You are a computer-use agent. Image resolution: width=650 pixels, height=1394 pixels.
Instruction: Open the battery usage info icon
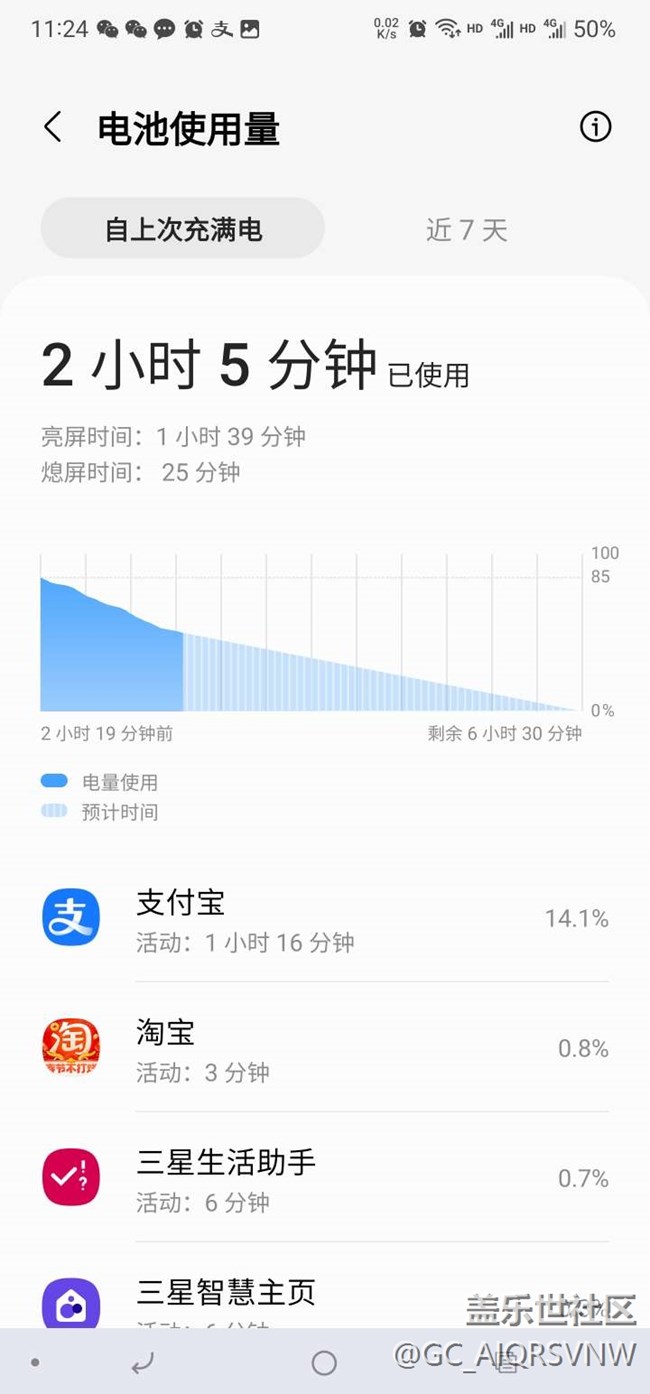click(595, 127)
